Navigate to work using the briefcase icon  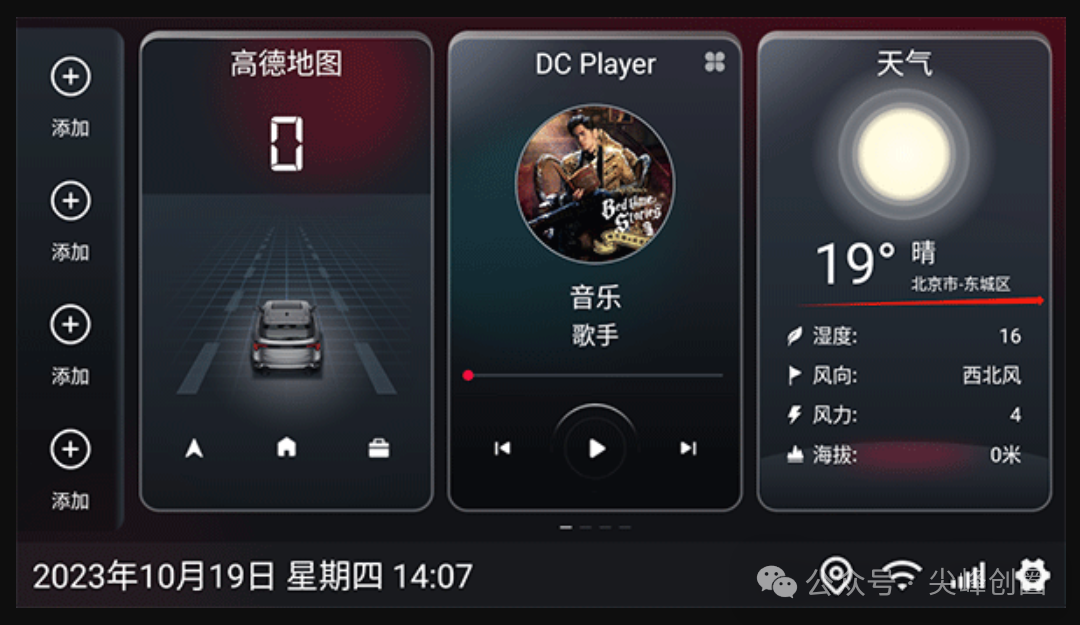(x=378, y=449)
